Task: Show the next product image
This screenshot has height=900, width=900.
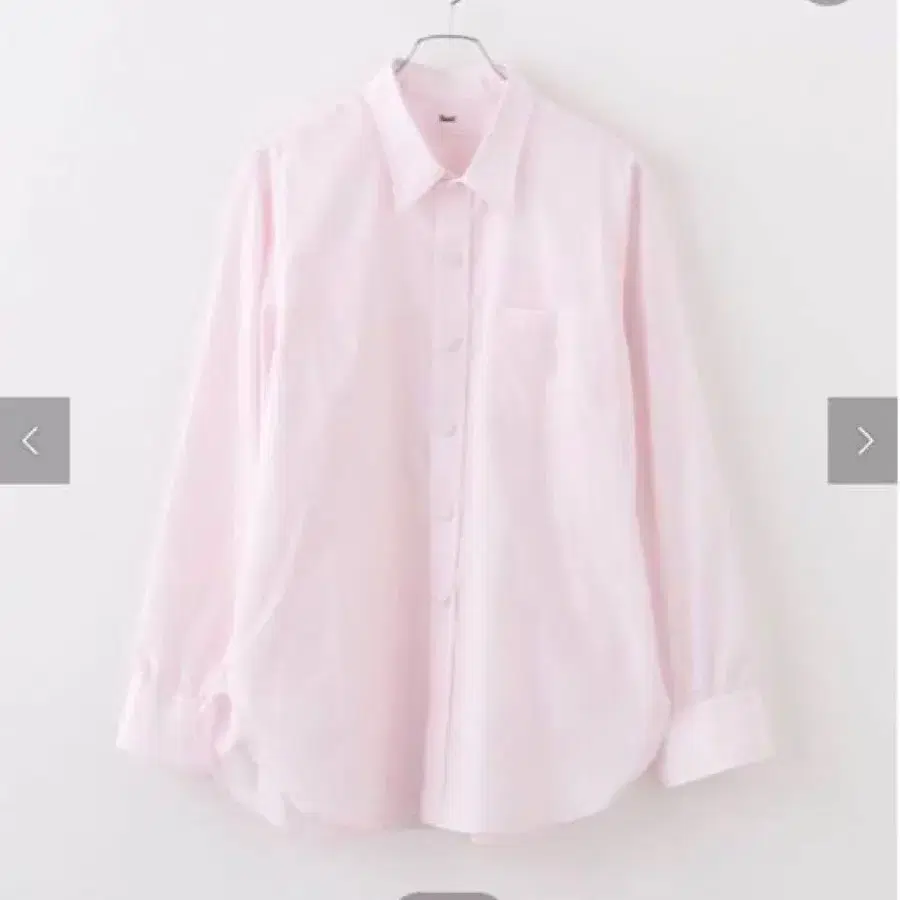Action: [x=863, y=441]
